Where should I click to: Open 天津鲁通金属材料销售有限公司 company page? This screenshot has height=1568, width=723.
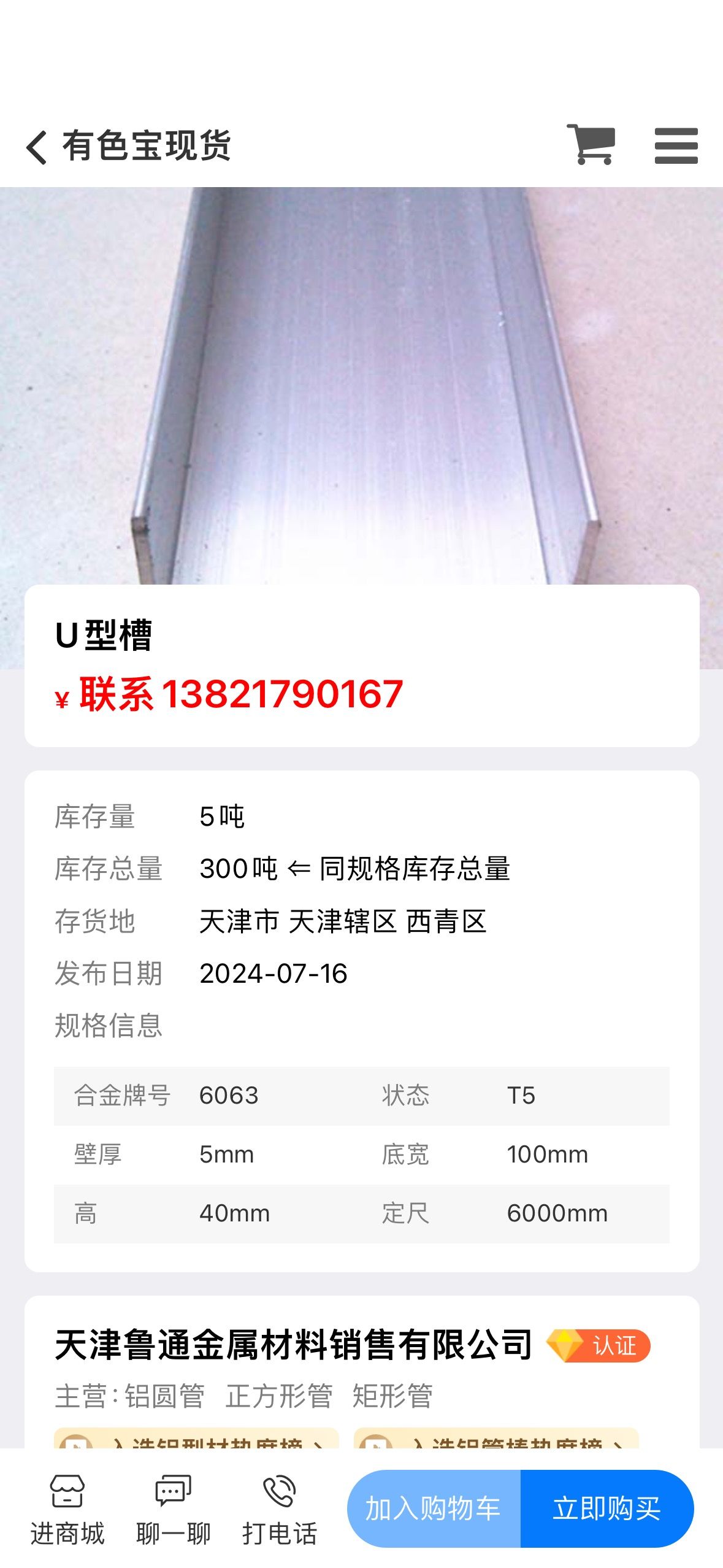293,1345
